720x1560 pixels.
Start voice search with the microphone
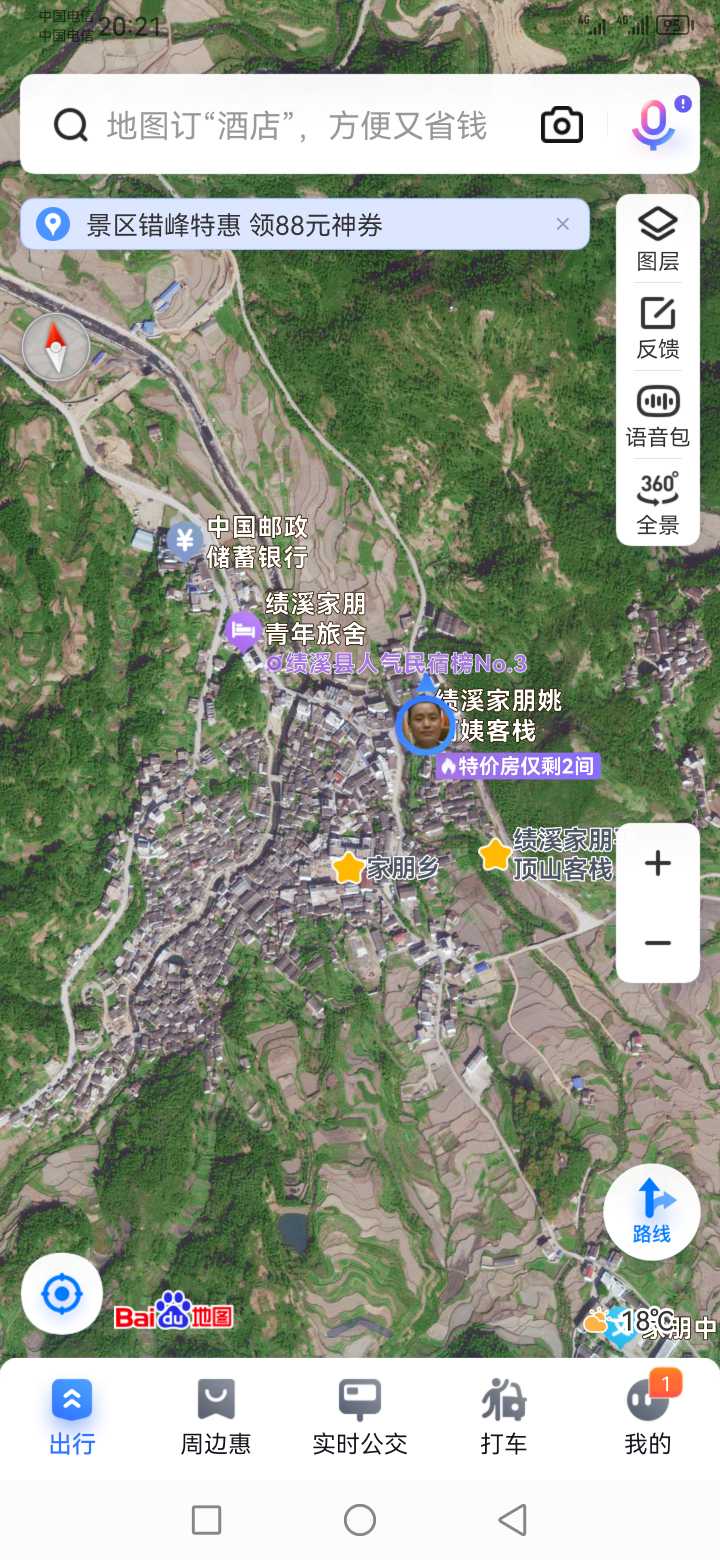pos(654,126)
